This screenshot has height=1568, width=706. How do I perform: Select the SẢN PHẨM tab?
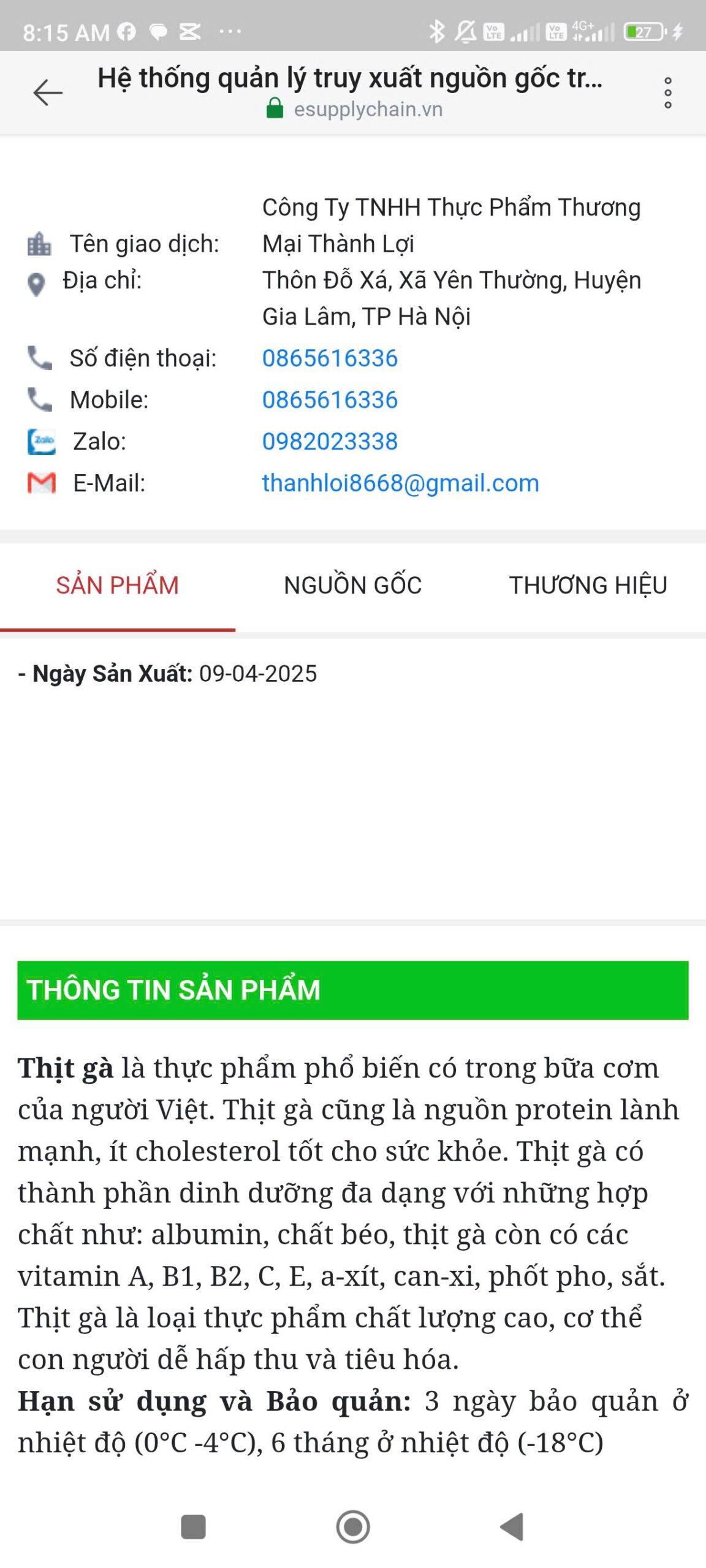(118, 586)
